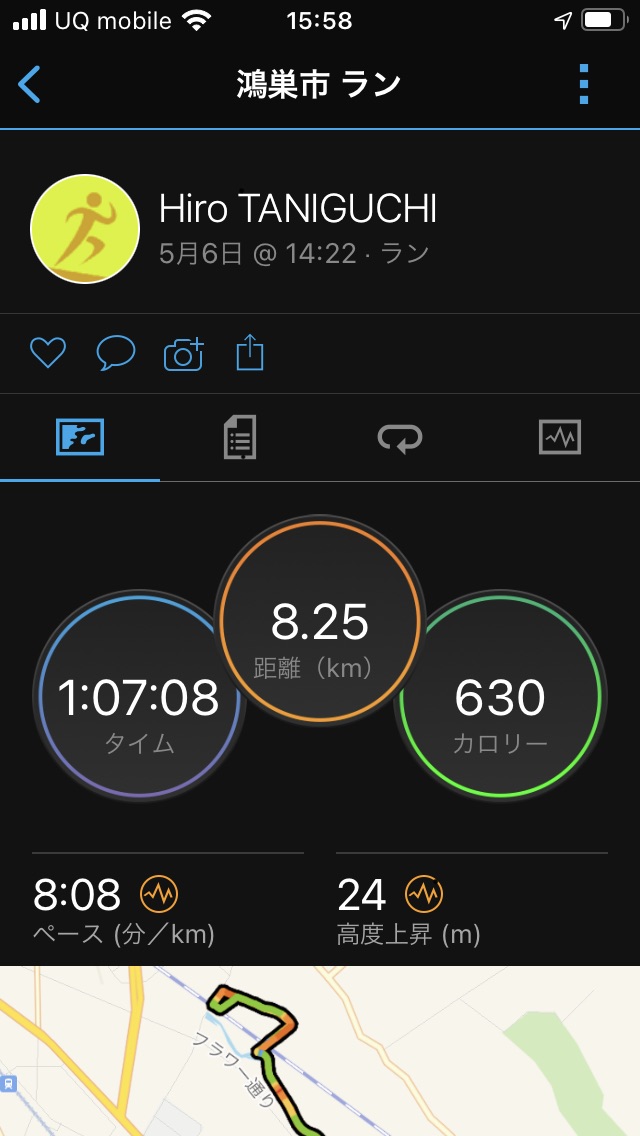Open the three-dot overflow menu
This screenshot has width=640, height=1136.
(583, 84)
